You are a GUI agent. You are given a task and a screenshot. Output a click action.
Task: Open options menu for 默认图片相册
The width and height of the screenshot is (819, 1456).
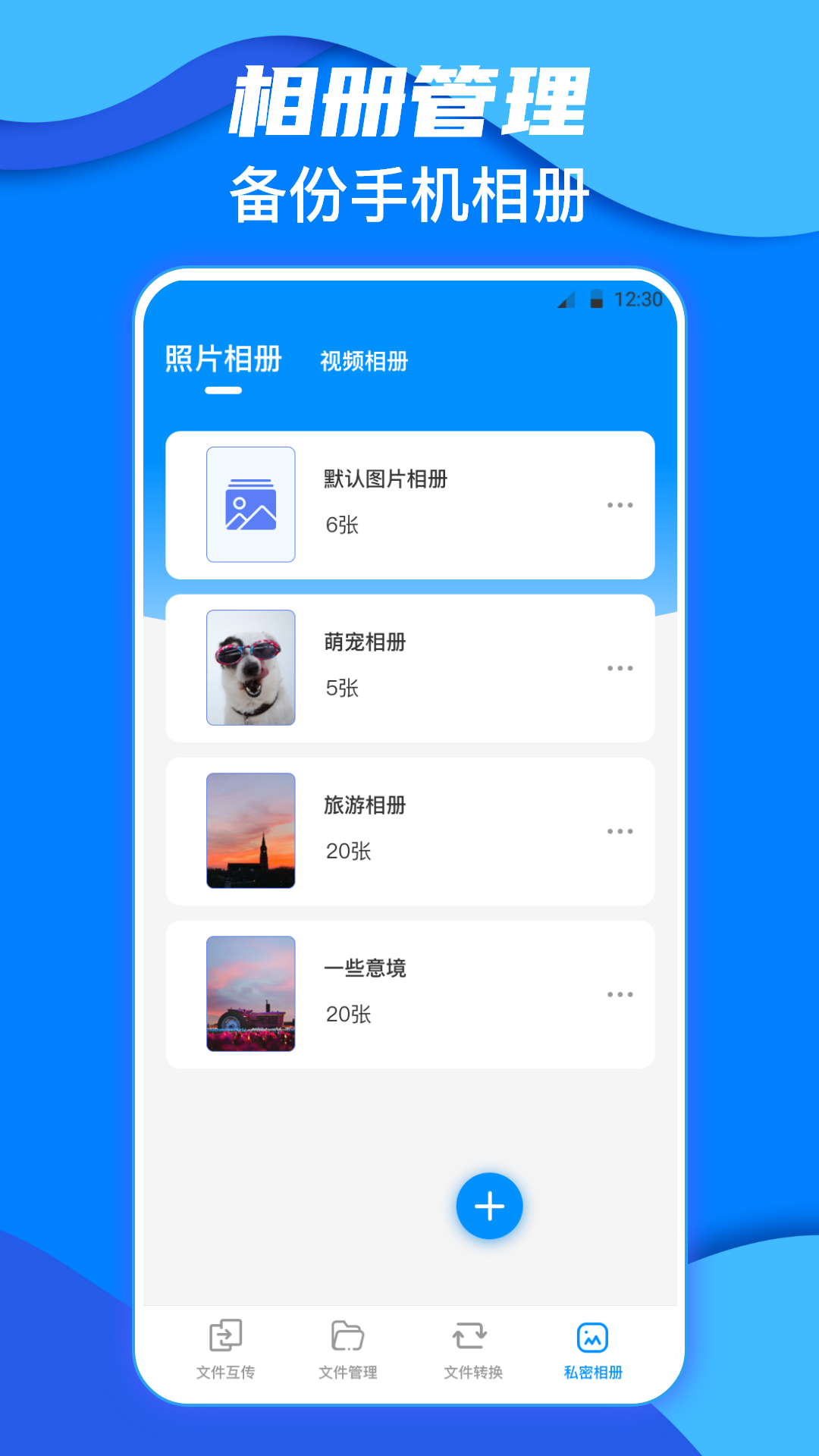(x=622, y=505)
